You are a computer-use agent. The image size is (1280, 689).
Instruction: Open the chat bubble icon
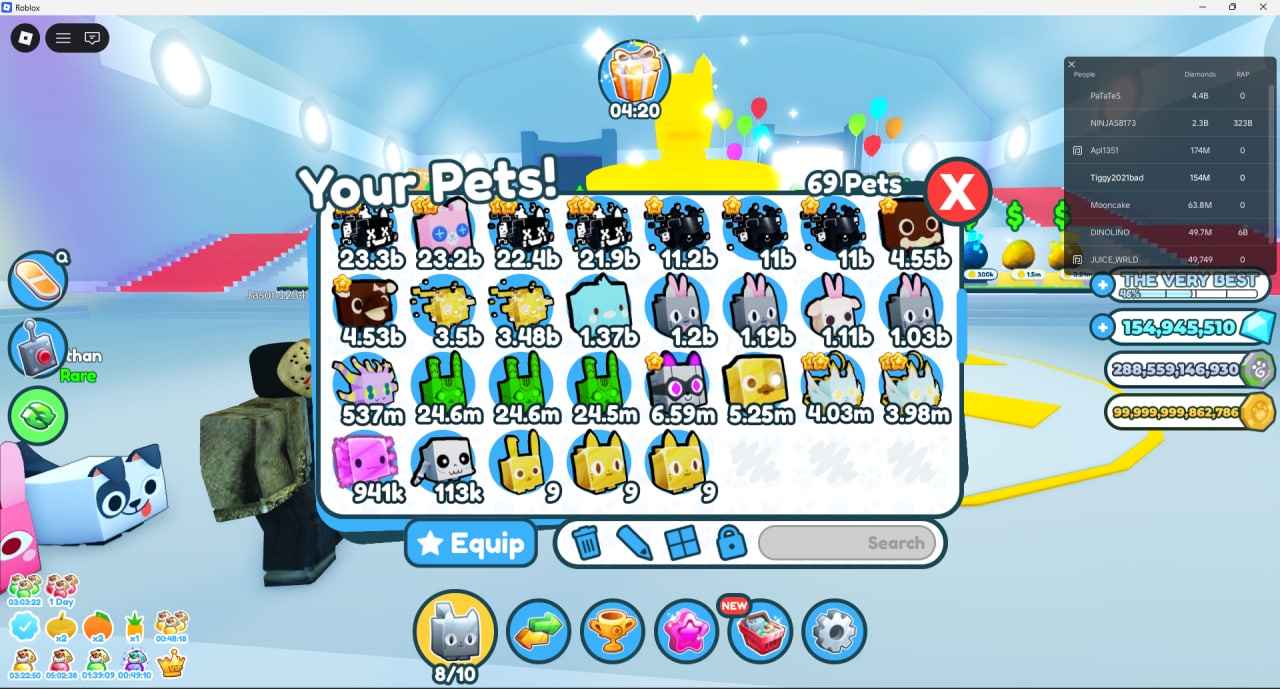point(92,39)
